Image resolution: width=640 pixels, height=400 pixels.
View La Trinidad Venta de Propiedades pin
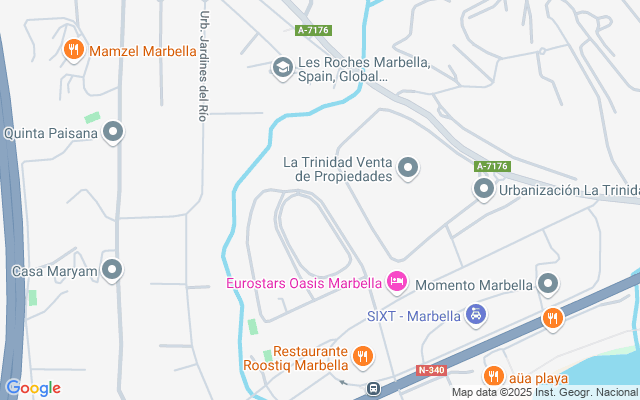coord(408,168)
